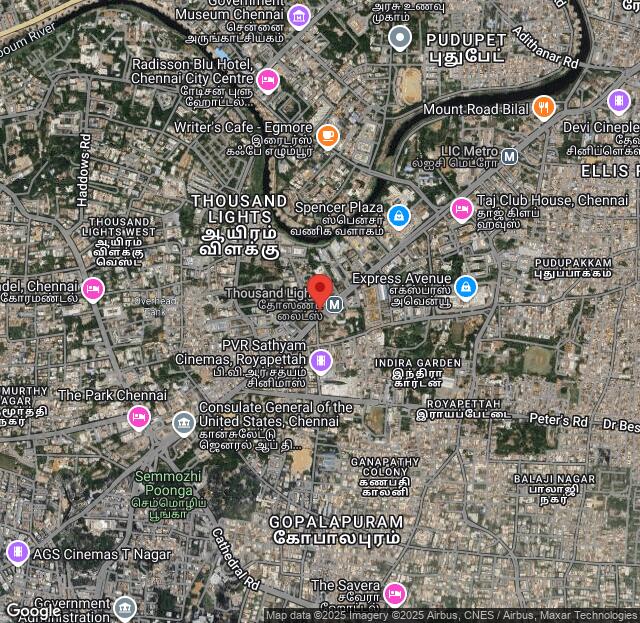The height and width of the screenshot is (623, 640).
Task: Select the Radisson Blu Hotel marker
Action: tap(267, 80)
